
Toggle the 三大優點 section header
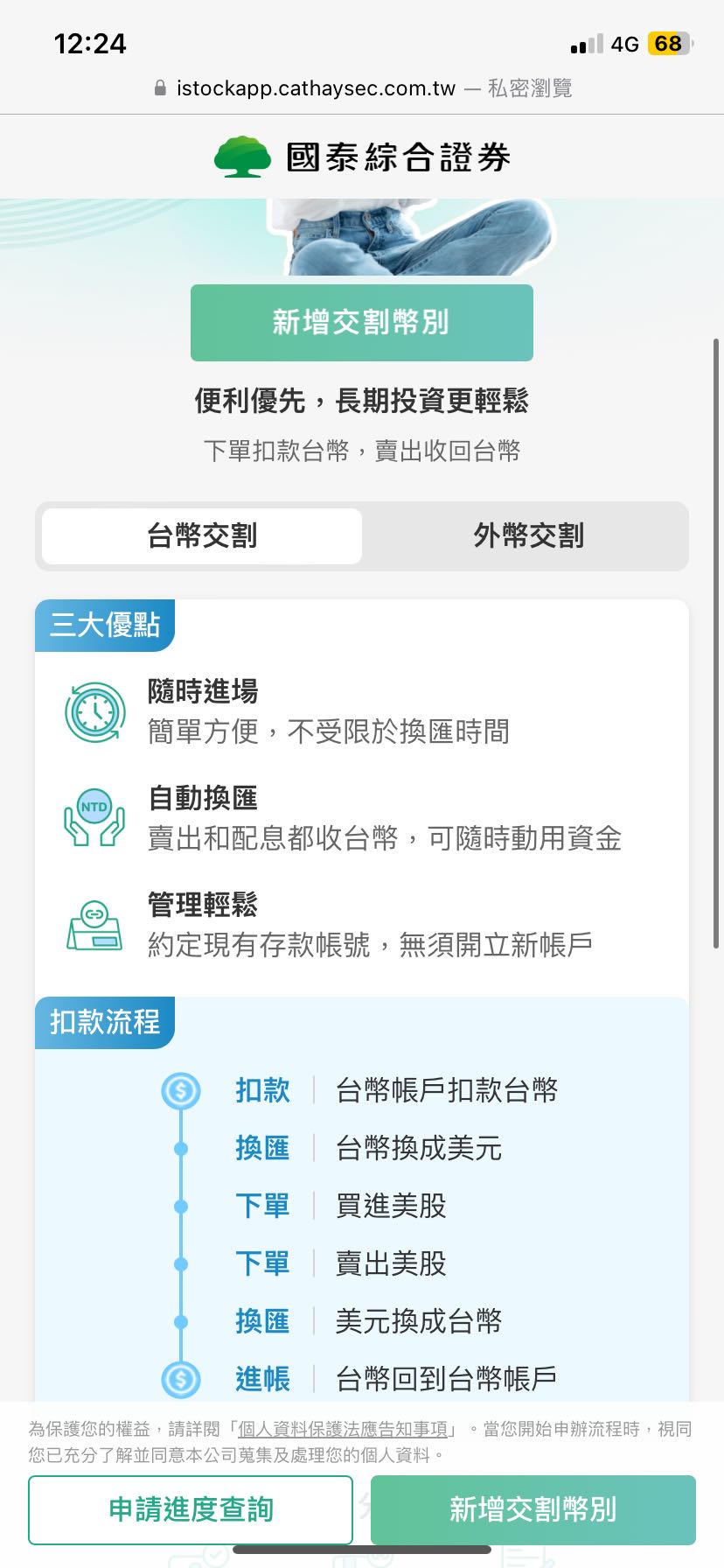tap(104, 625)
